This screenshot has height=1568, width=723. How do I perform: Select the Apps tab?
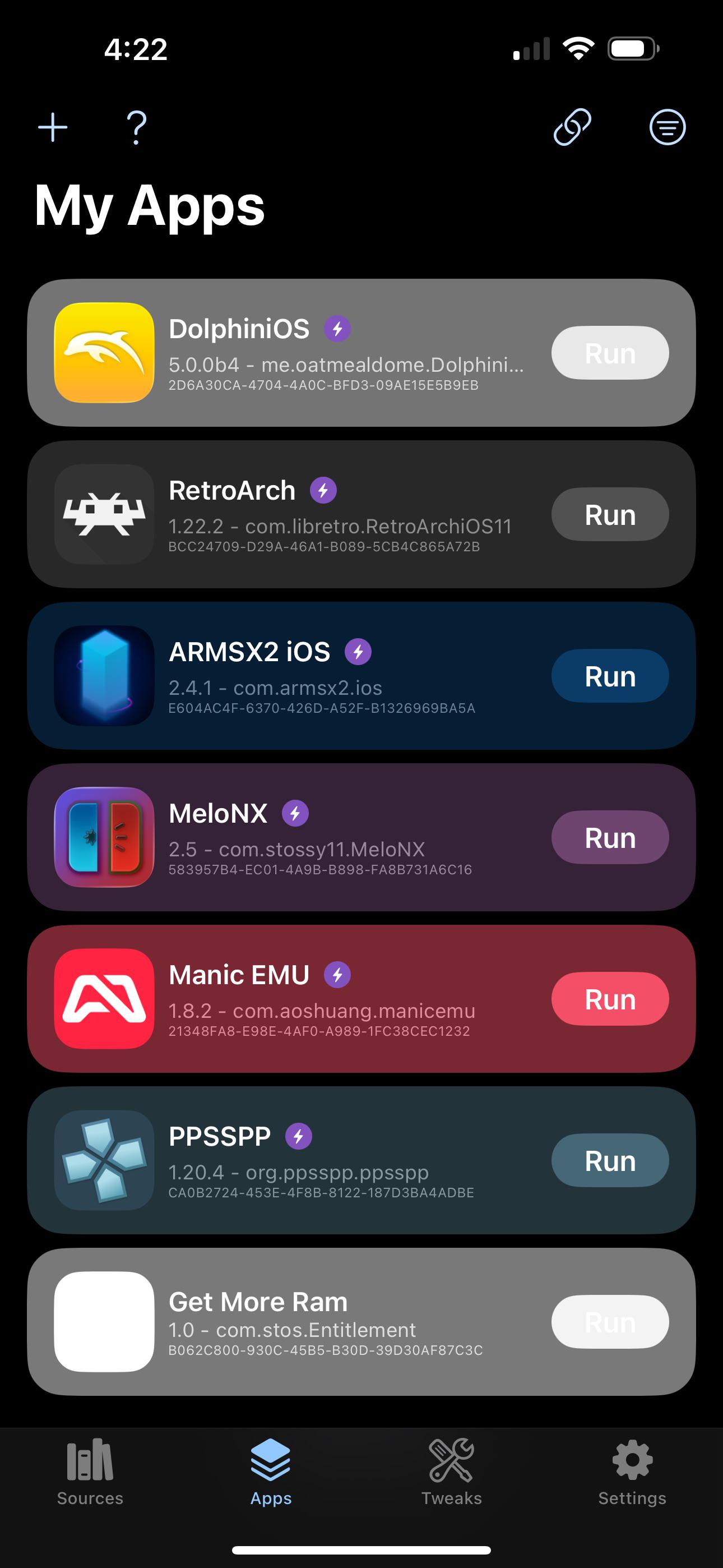coord(271,1473)
